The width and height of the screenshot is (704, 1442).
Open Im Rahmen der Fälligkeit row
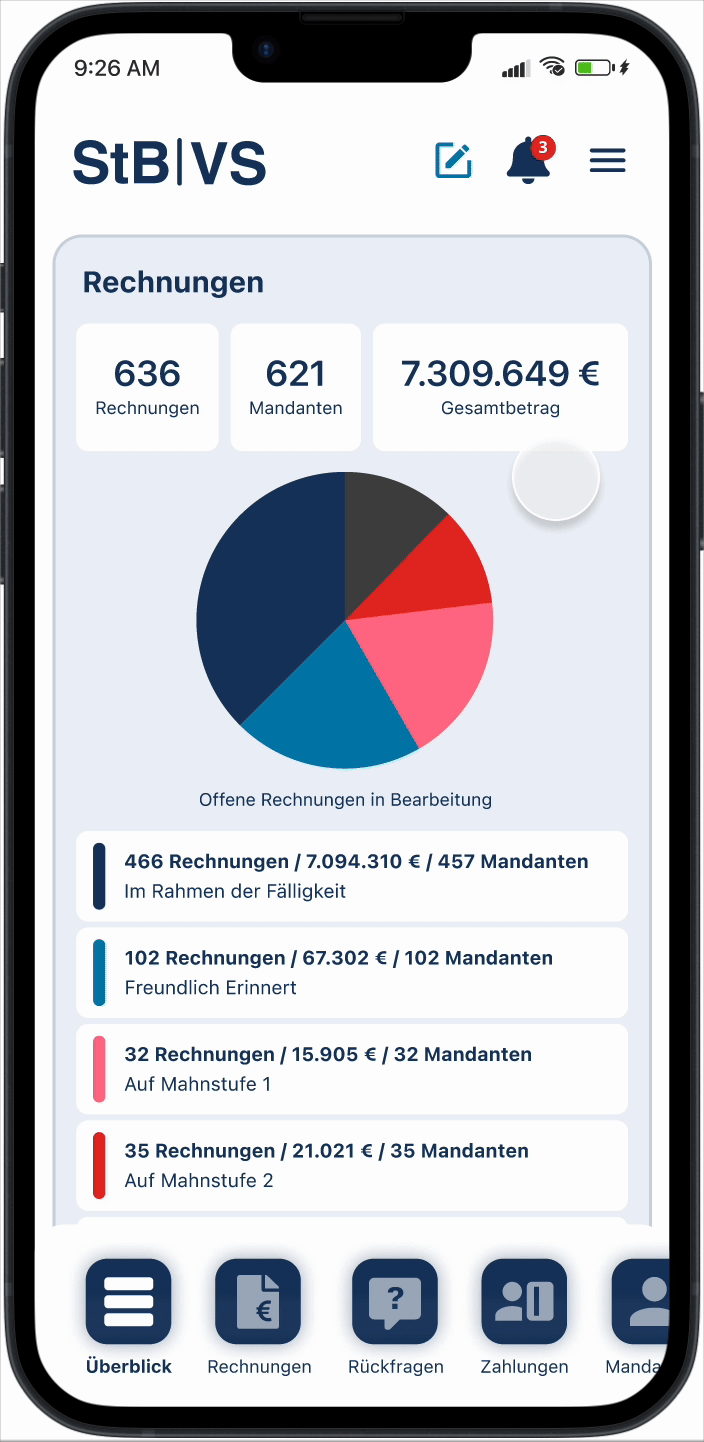click(x=352, y=876)
